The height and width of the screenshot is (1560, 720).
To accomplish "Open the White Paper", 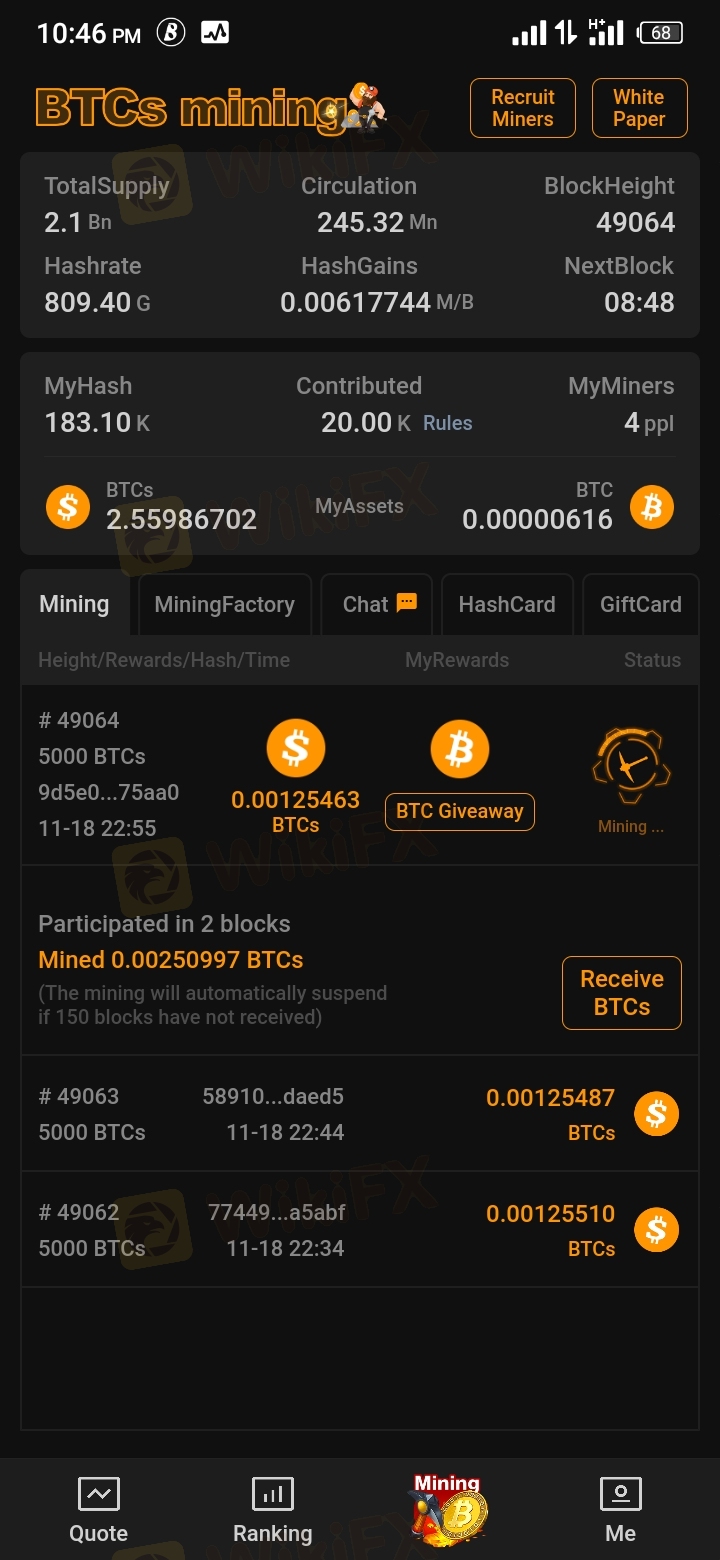I will click(639, 108).
